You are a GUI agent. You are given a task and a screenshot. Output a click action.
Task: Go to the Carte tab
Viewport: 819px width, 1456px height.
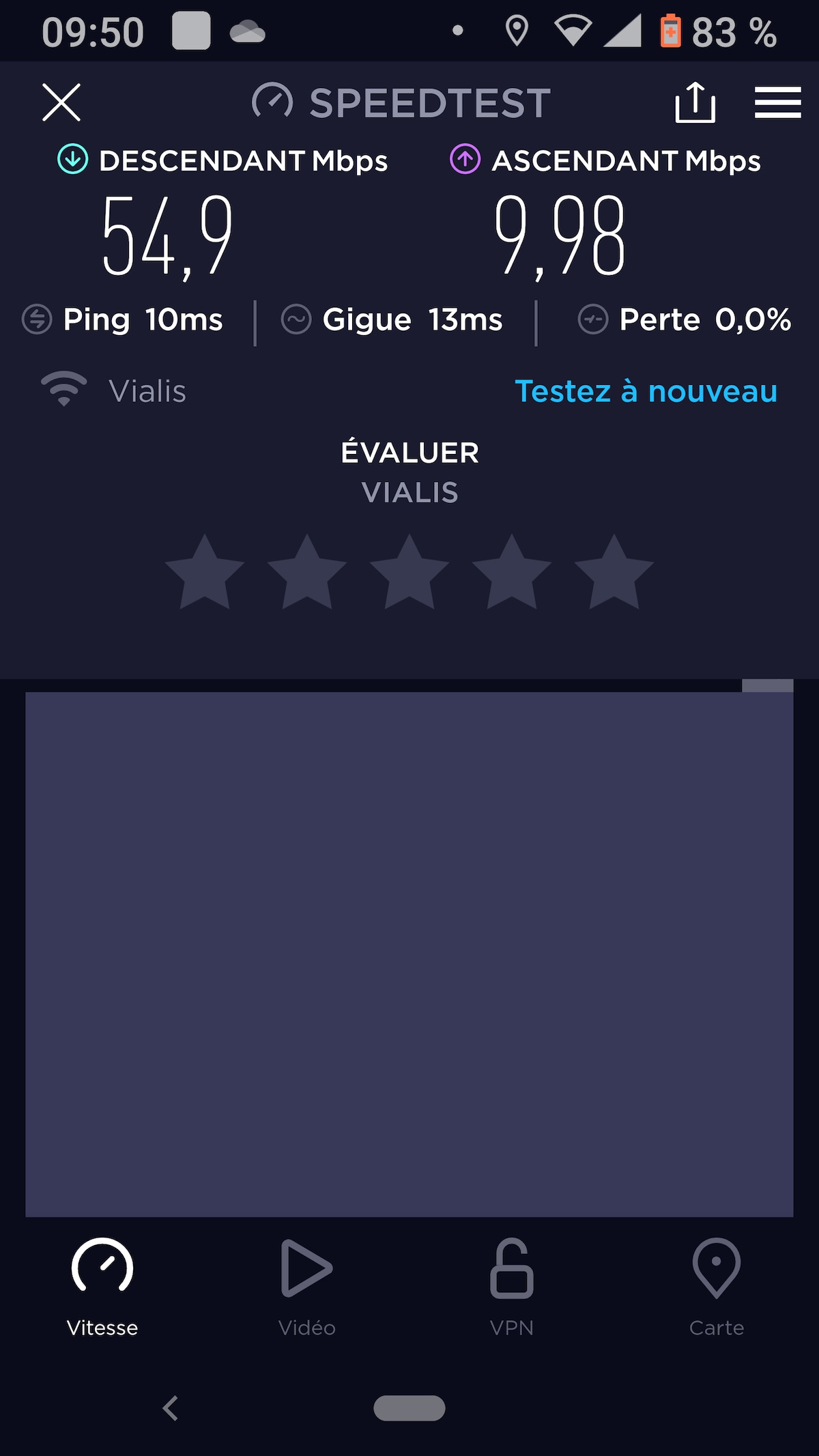pos(717,1287)
